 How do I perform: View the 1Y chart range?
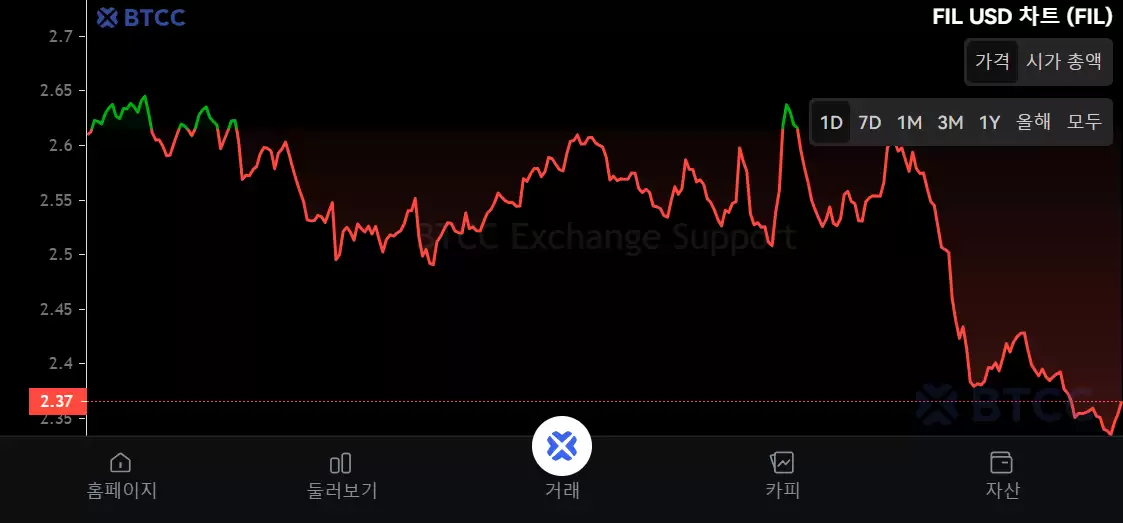pos(989,123)
